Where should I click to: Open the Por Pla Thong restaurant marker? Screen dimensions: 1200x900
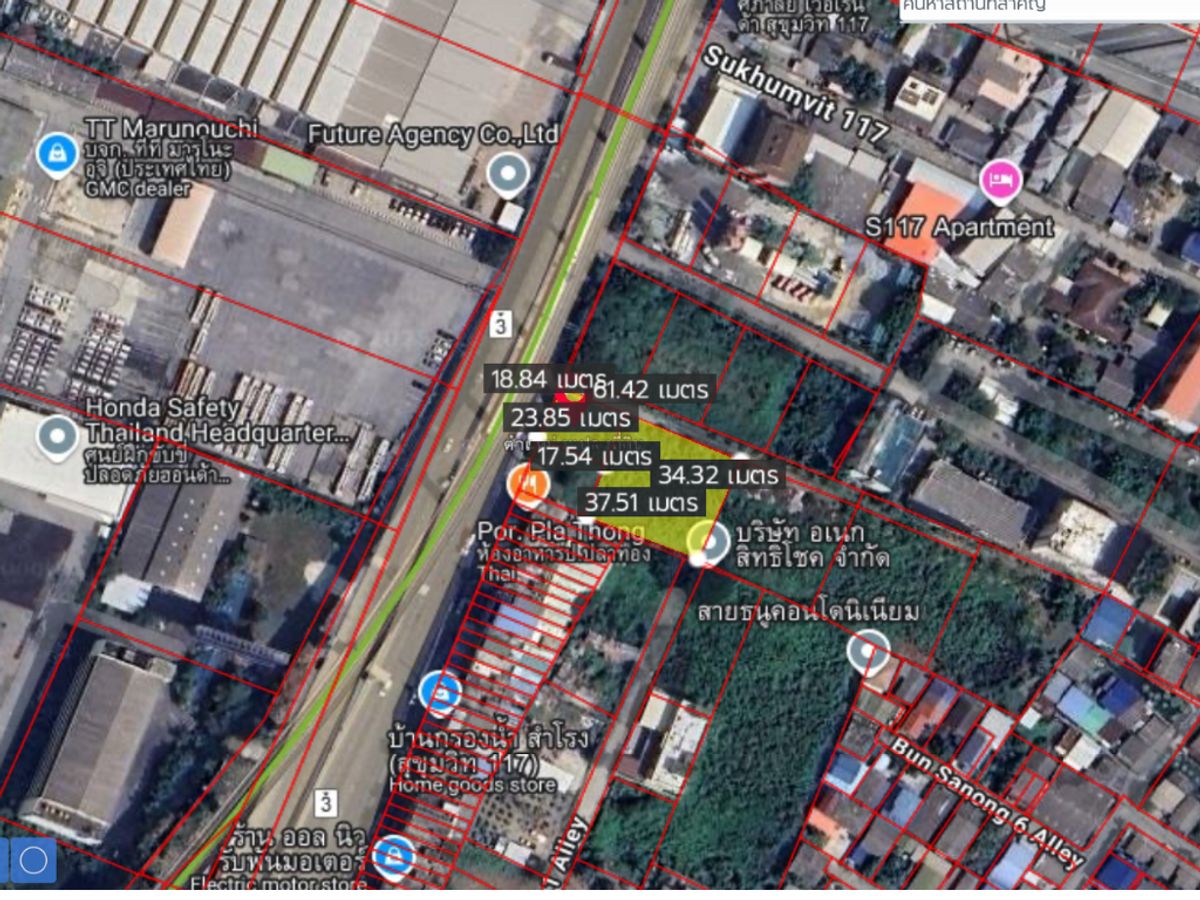pos(527,485)
